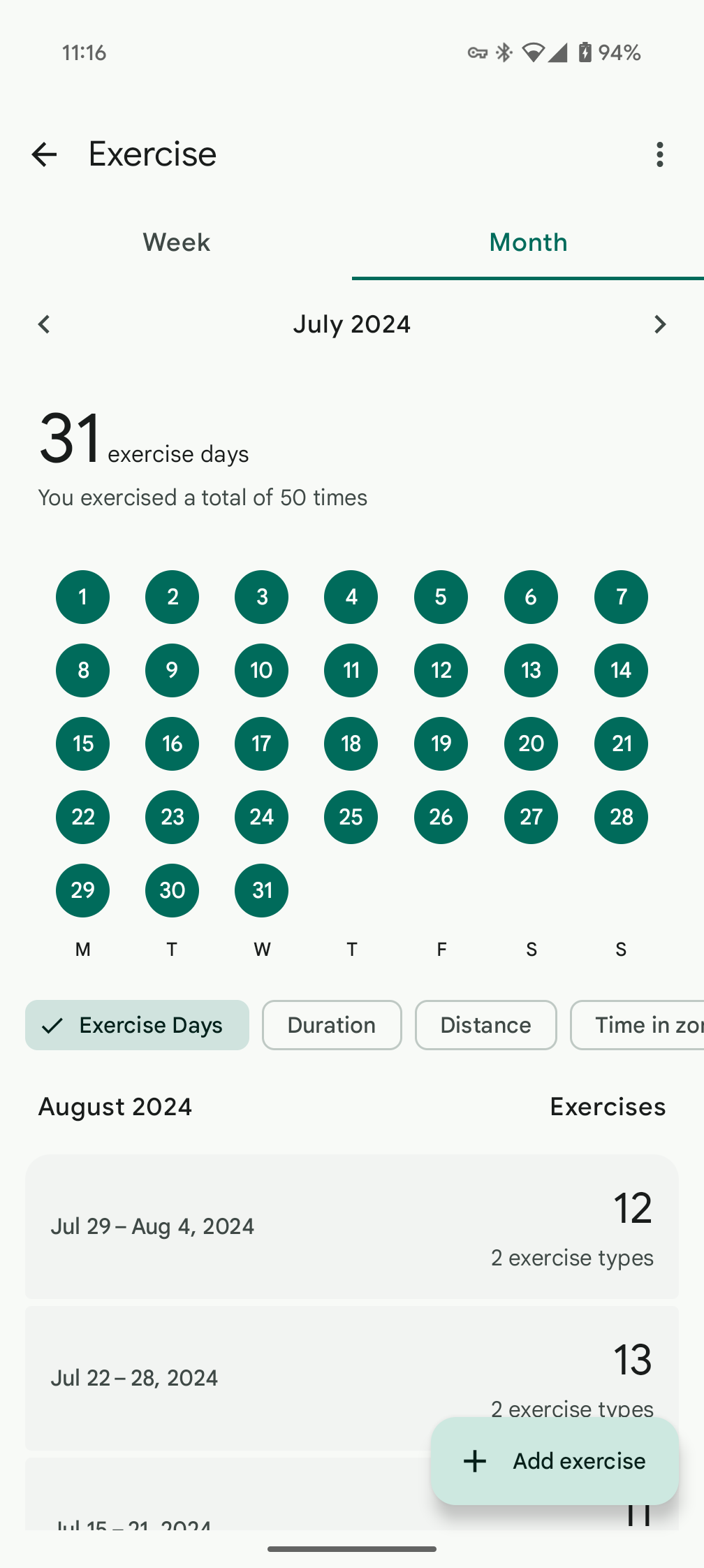Tap the Exercise Days chip
The image size is (704, 1568).
tap(137, 1025)
